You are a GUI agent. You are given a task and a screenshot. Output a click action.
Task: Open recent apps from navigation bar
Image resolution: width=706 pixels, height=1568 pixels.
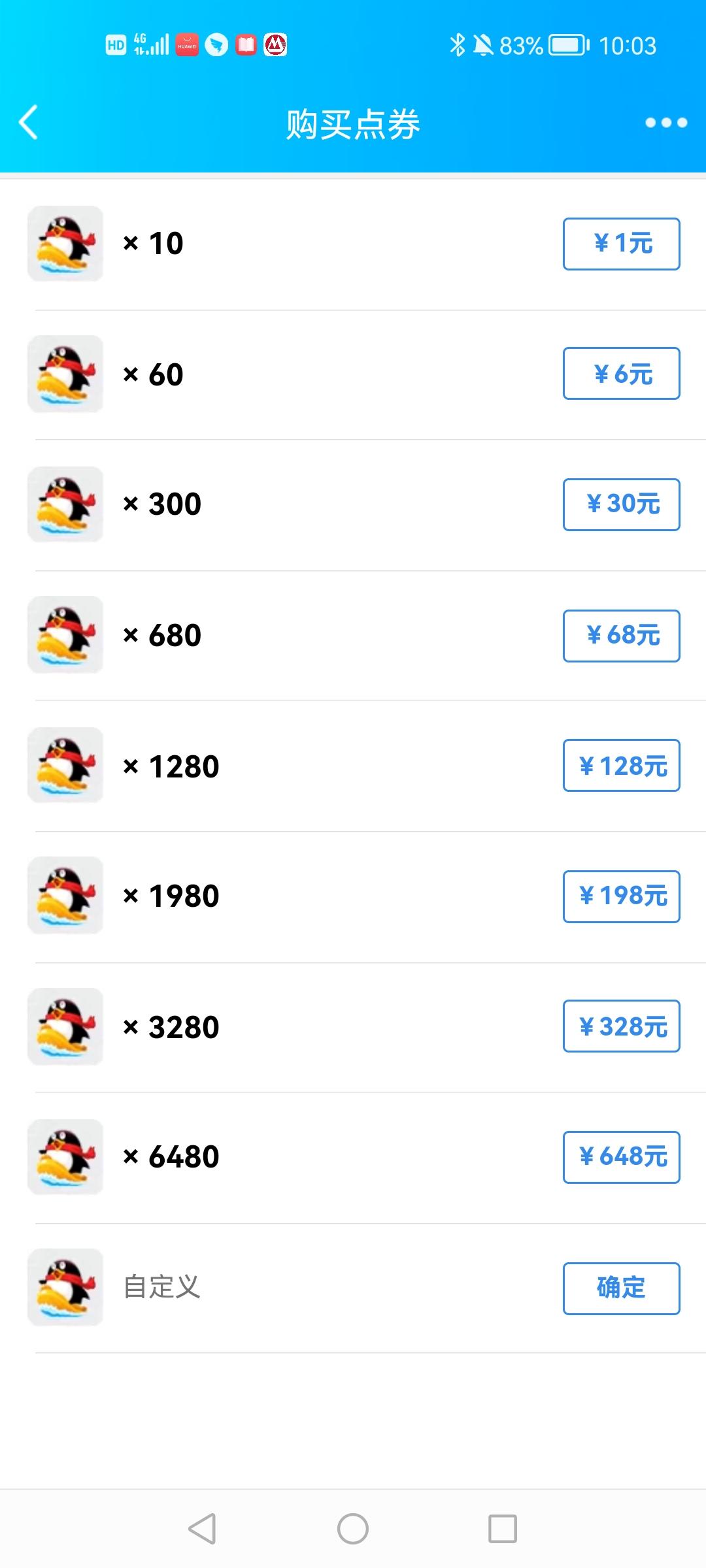click(x=503, y=1529)
